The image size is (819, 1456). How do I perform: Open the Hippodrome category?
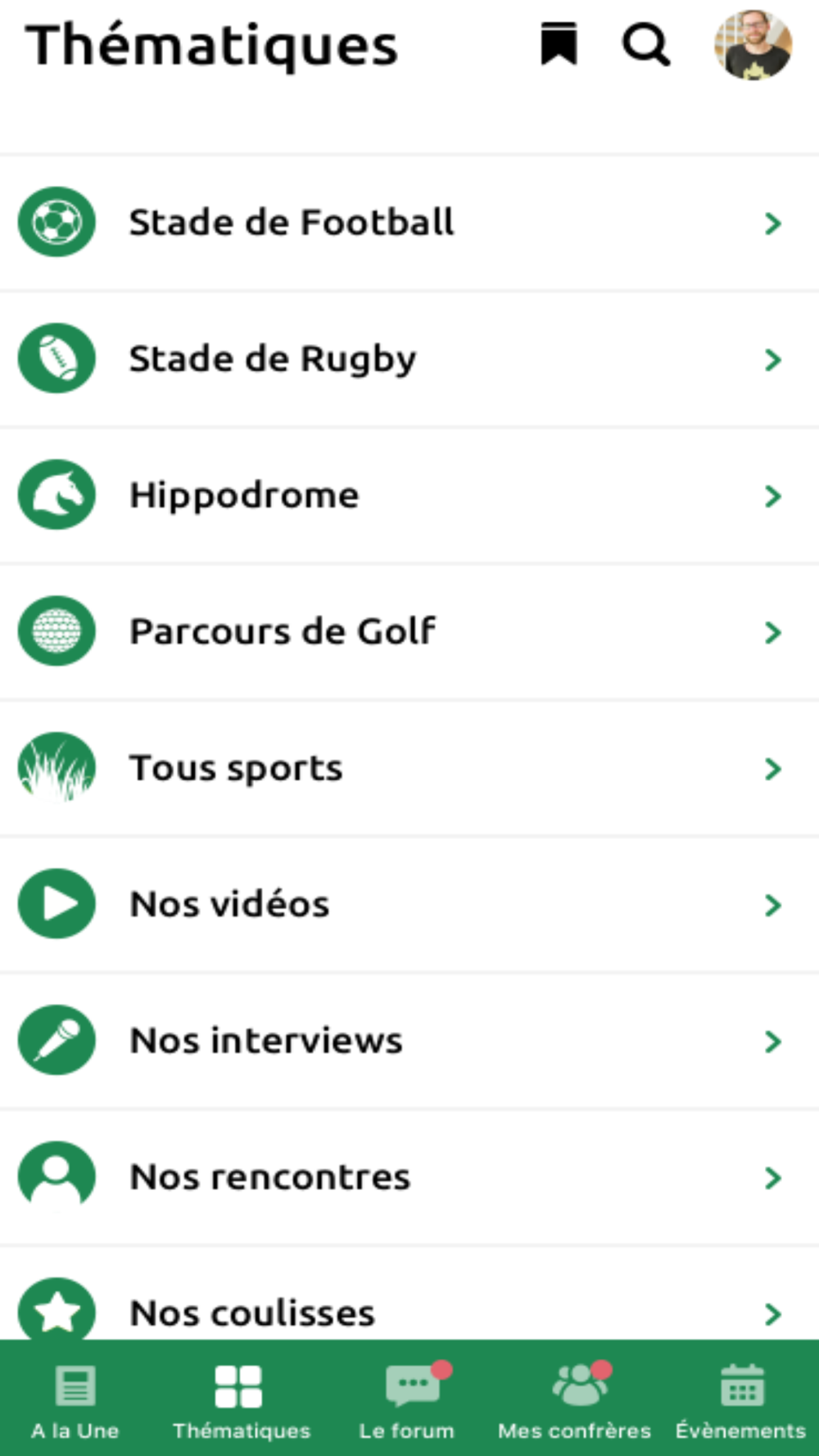coord(409,495)
